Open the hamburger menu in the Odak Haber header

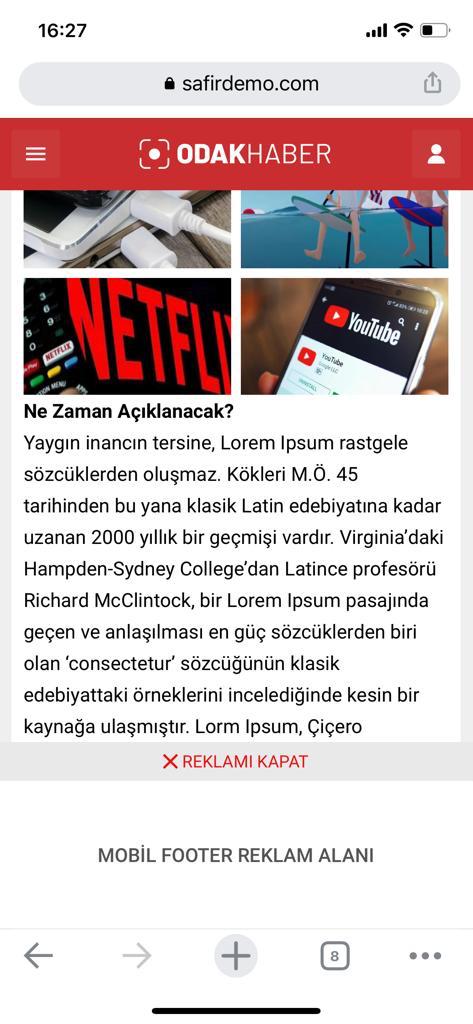tap(35, 154)
